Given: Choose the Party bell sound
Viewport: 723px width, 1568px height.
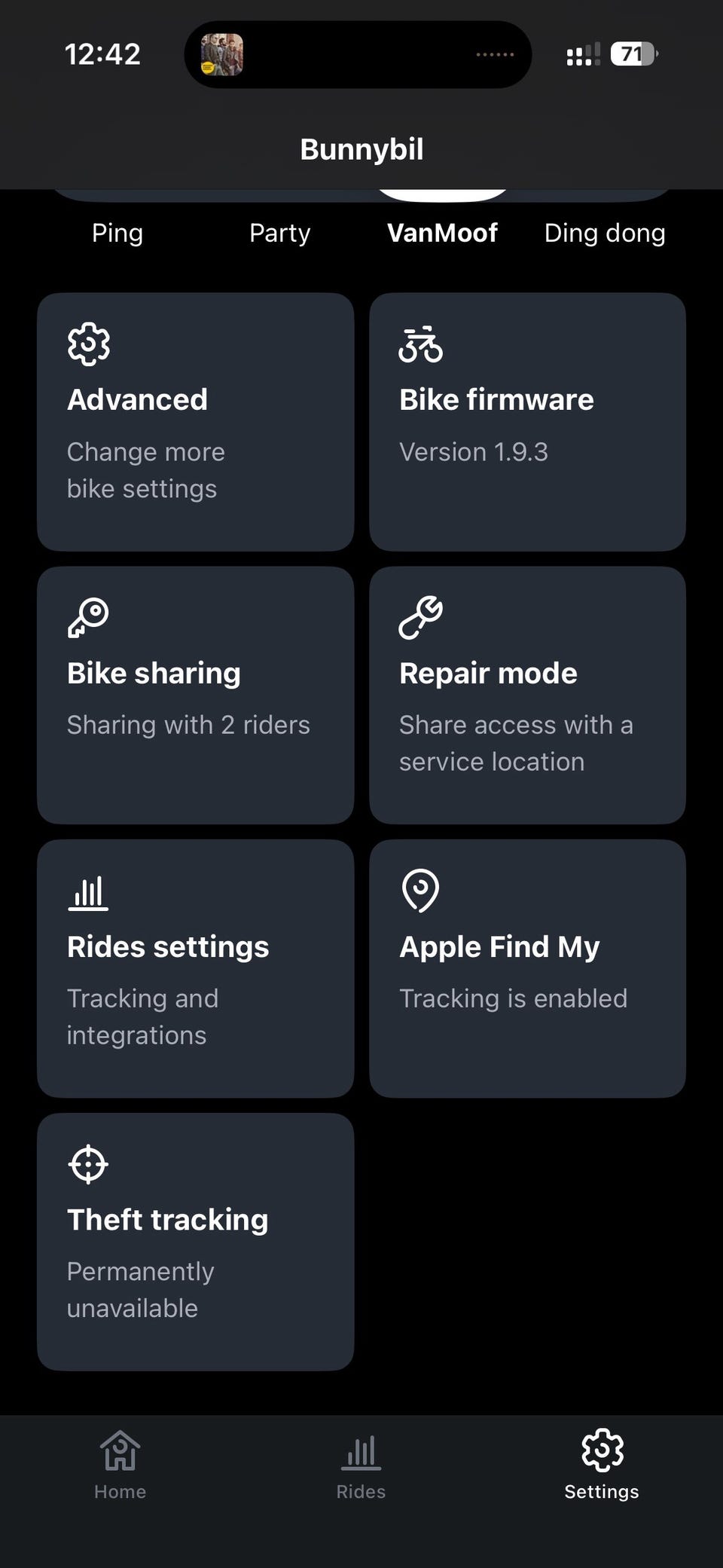Looking at the screenshot, I should point(279,233).
